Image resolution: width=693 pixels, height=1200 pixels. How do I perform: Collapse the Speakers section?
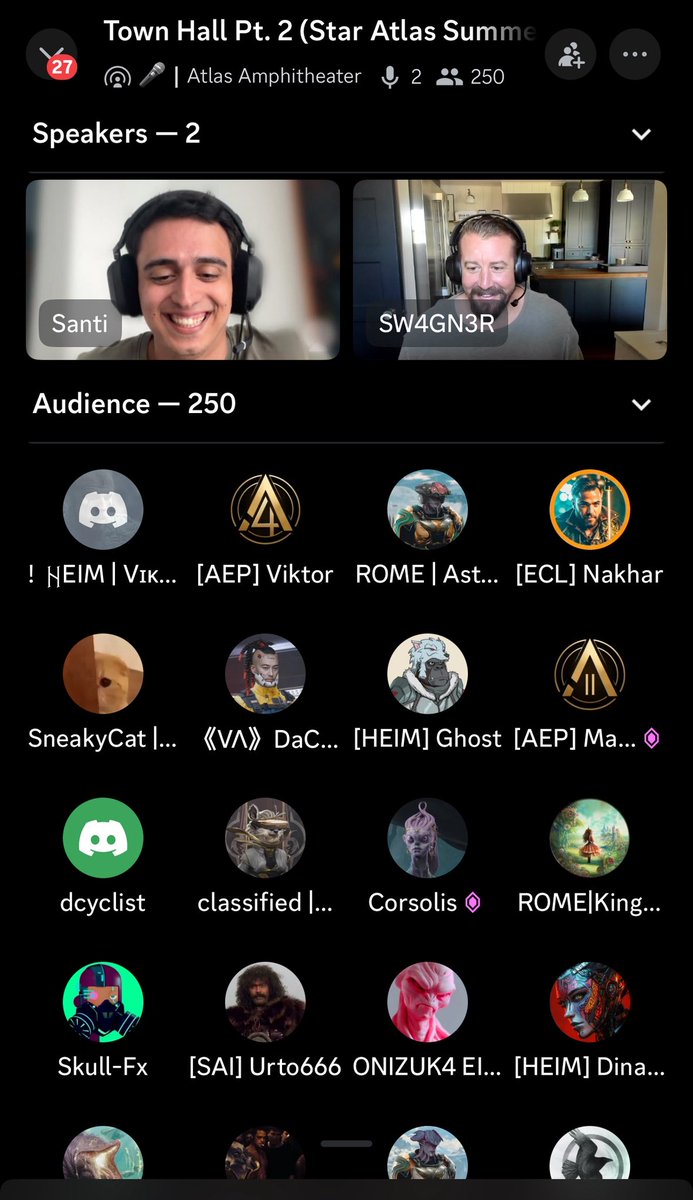(642, 134)
